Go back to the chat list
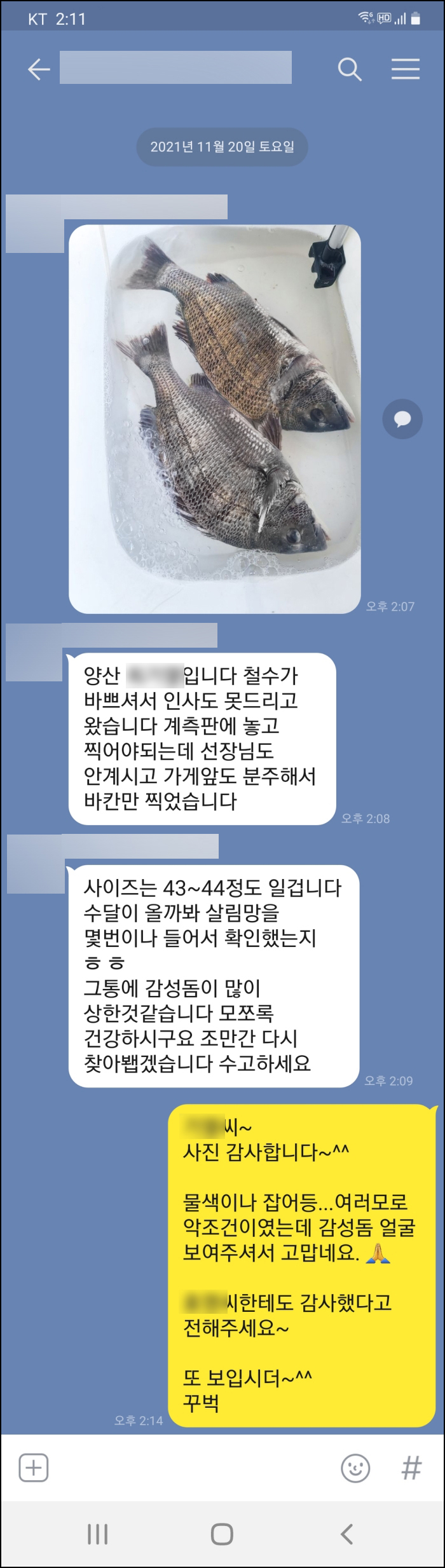445x1568 pixels. [39, 69]
